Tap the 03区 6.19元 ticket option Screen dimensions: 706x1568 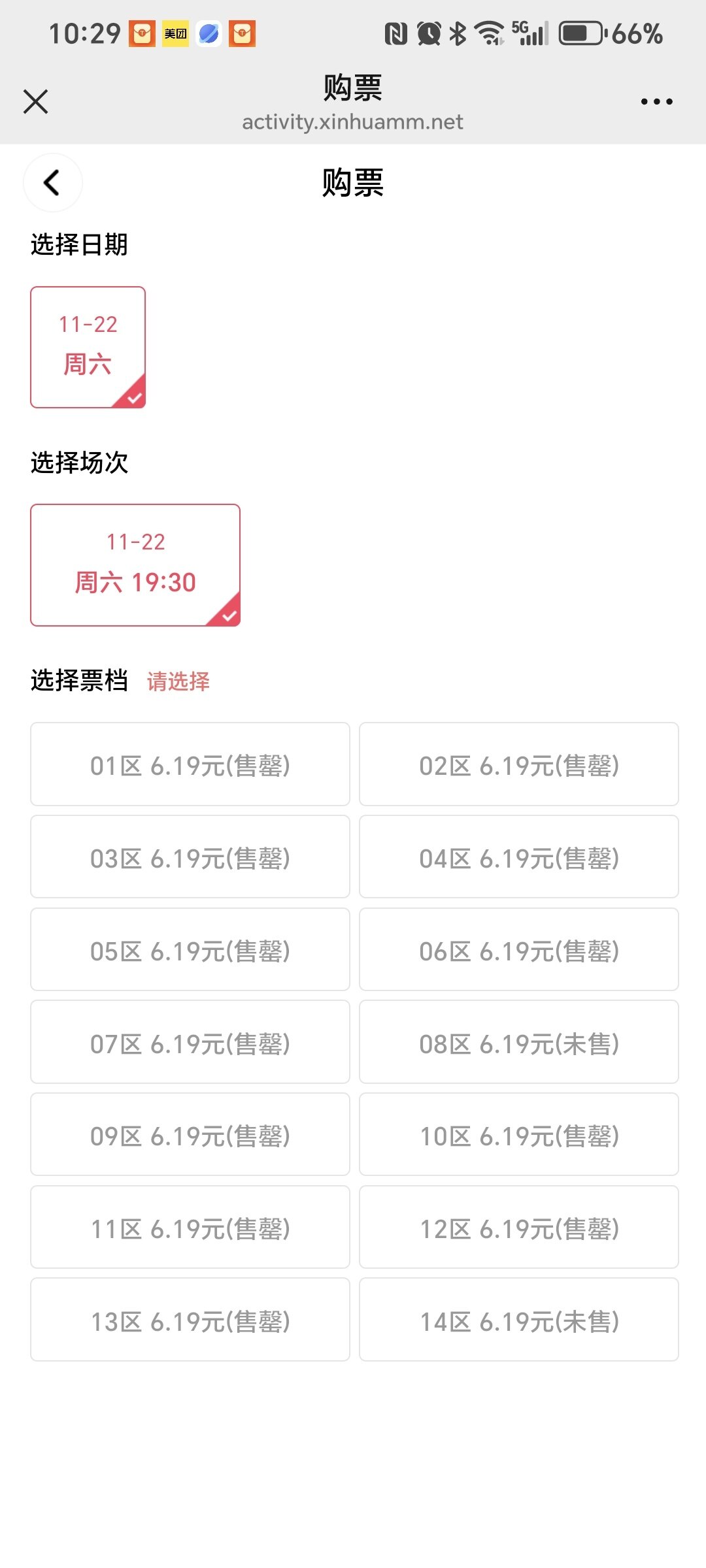(190, 857)
